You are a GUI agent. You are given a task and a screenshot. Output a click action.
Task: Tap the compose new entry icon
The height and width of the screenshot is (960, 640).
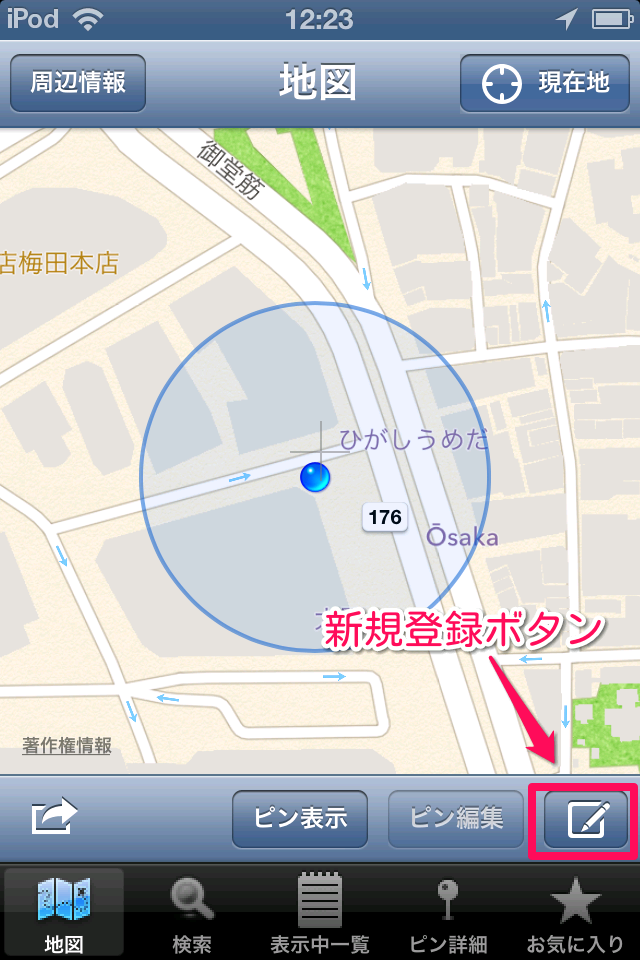coord(586,820)
